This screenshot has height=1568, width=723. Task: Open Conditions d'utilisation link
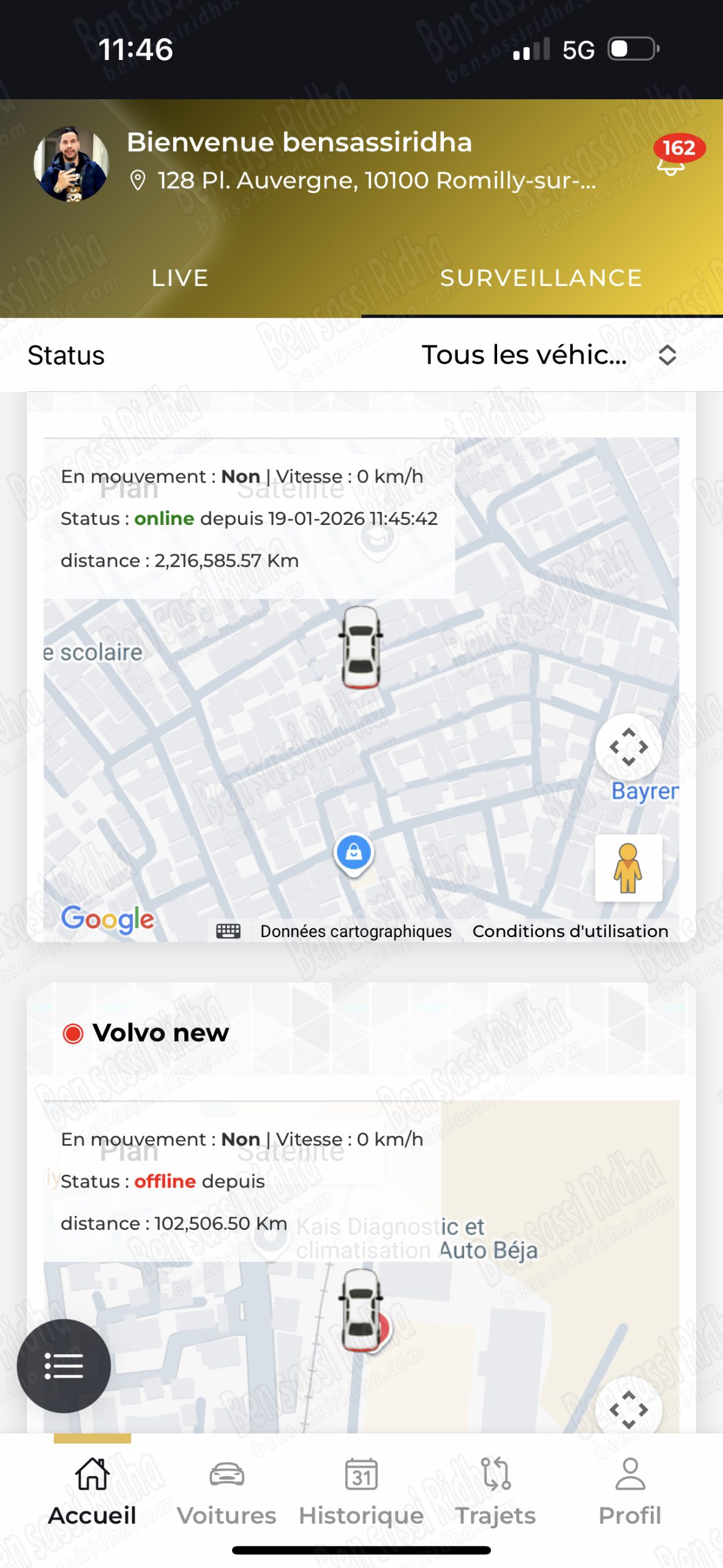[570, 931]
